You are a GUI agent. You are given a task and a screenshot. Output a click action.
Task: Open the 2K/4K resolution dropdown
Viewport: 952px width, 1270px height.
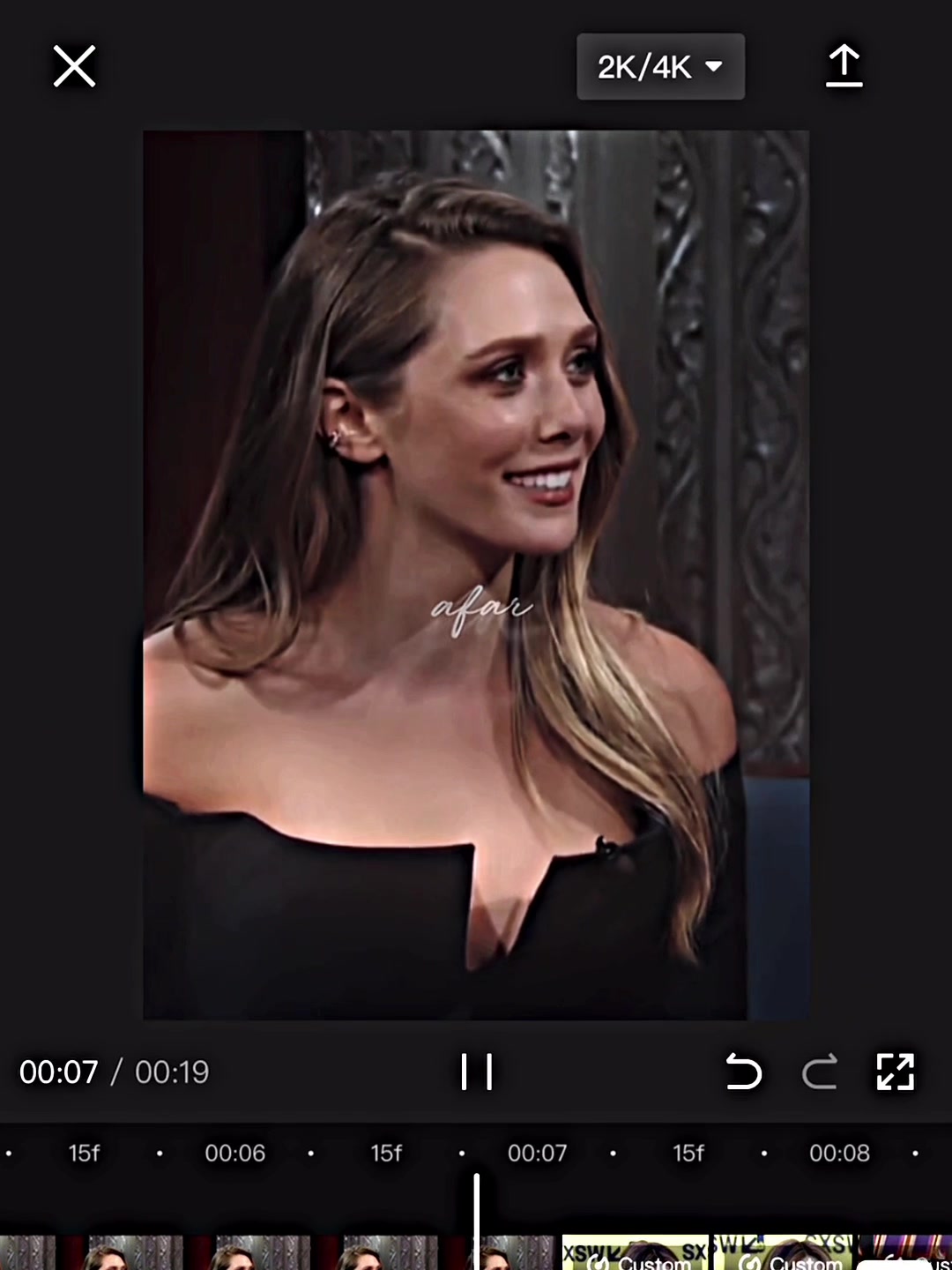[660, 67]
